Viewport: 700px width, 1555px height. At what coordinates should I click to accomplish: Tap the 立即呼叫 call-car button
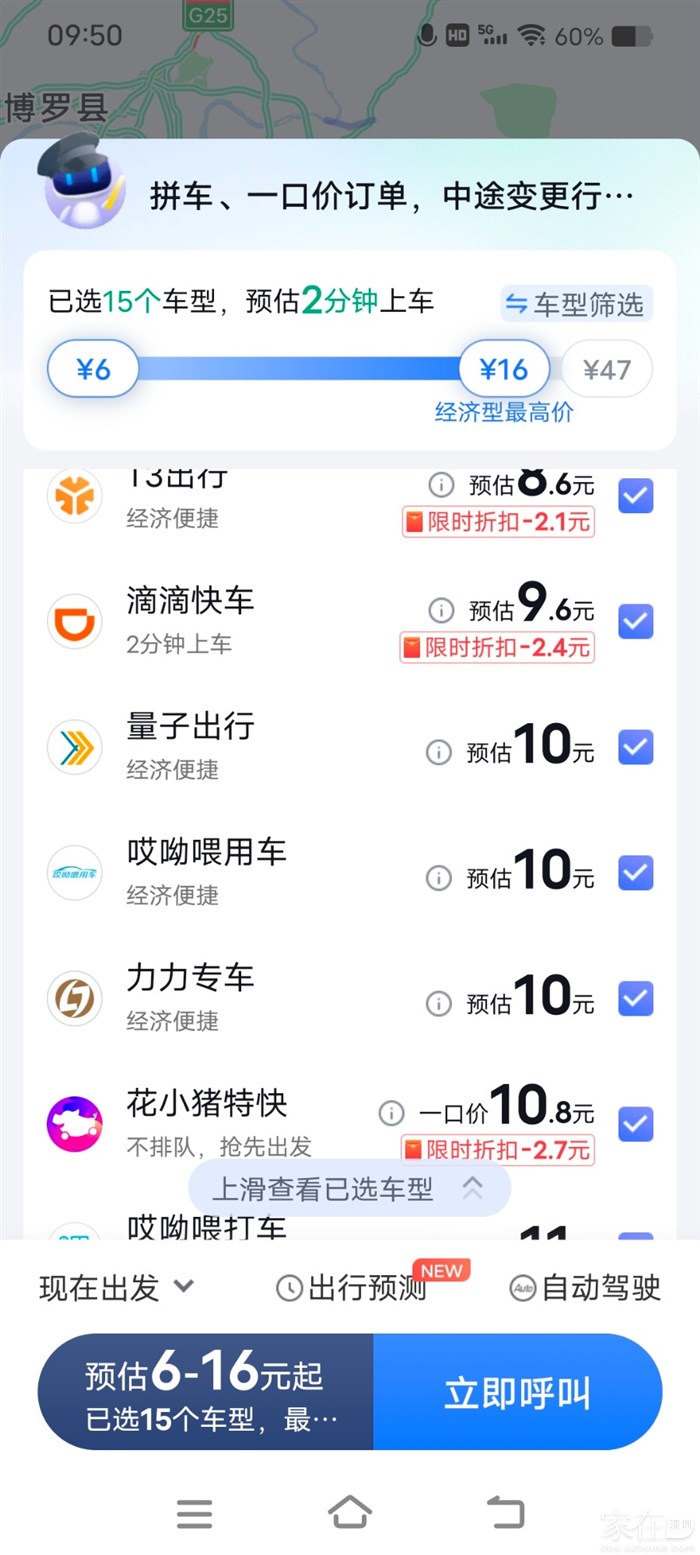[517, 1392]
